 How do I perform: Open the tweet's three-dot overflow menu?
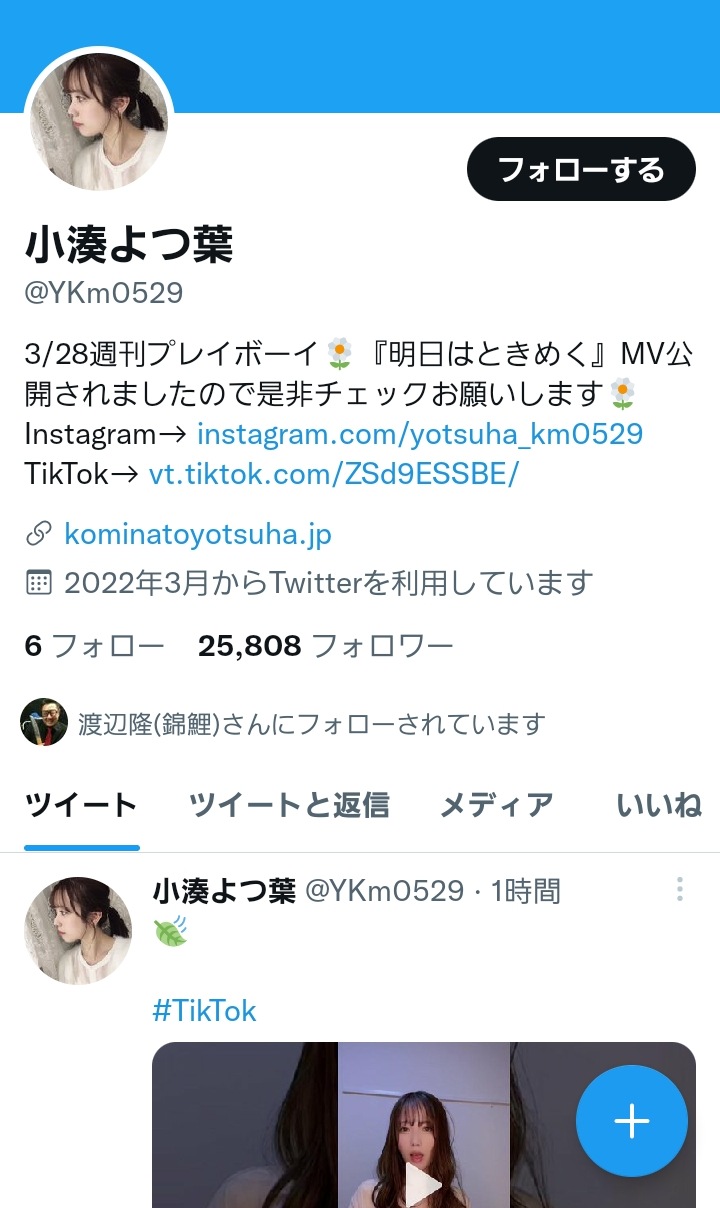[x=679, y=889]
